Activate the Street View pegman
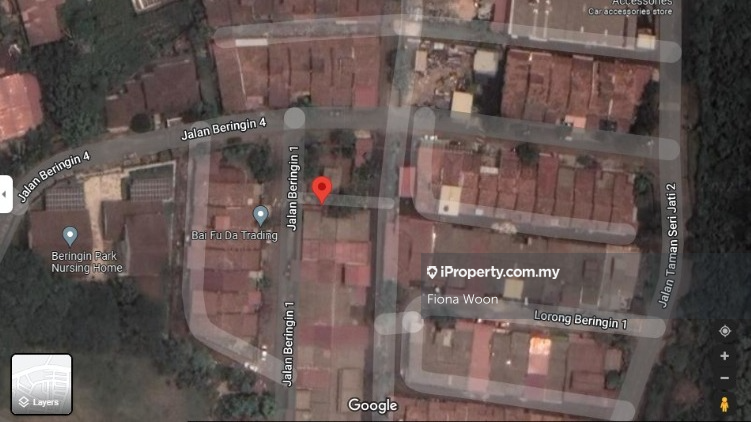The image size is (751, 422). [x=725, y=403]
